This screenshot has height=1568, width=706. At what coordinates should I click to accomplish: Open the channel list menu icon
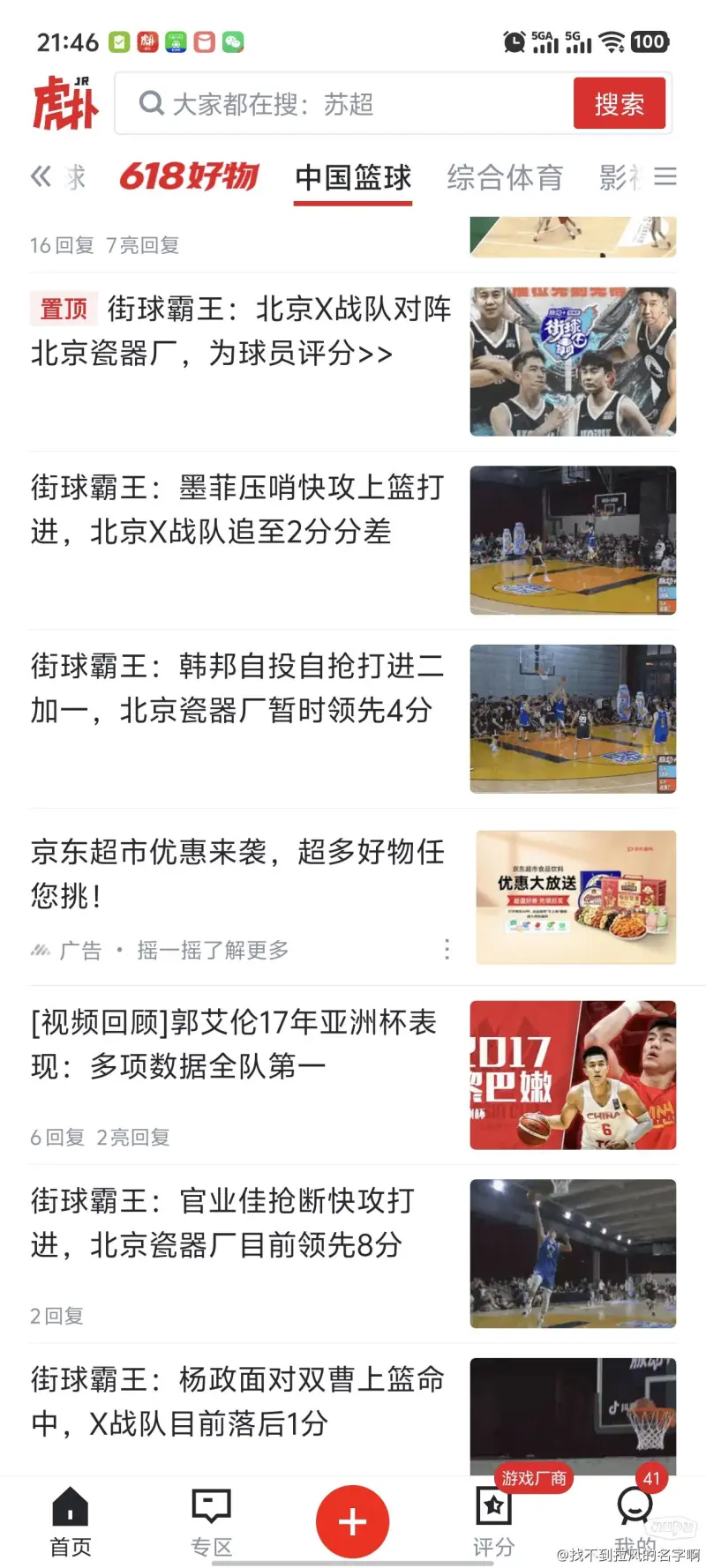(x=665, y=176)
